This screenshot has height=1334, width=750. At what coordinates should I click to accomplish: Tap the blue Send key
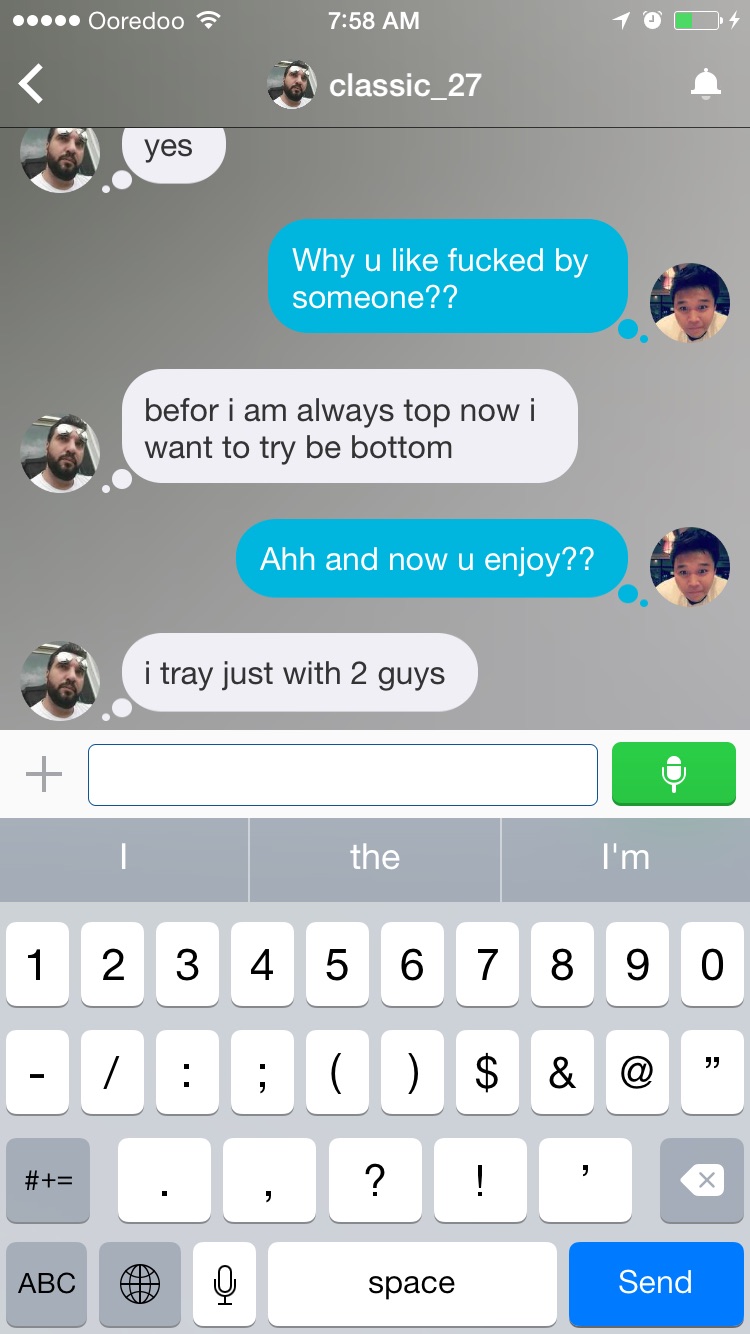pos(655,1283)
